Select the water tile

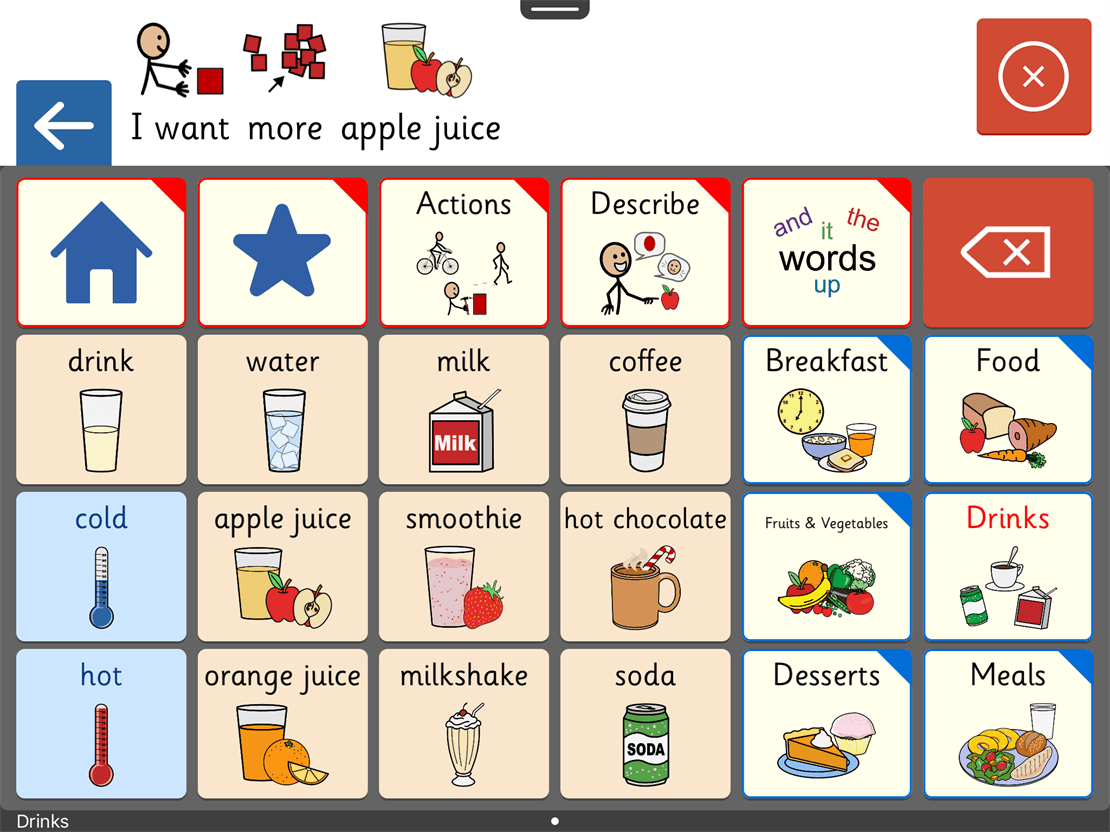282,410
